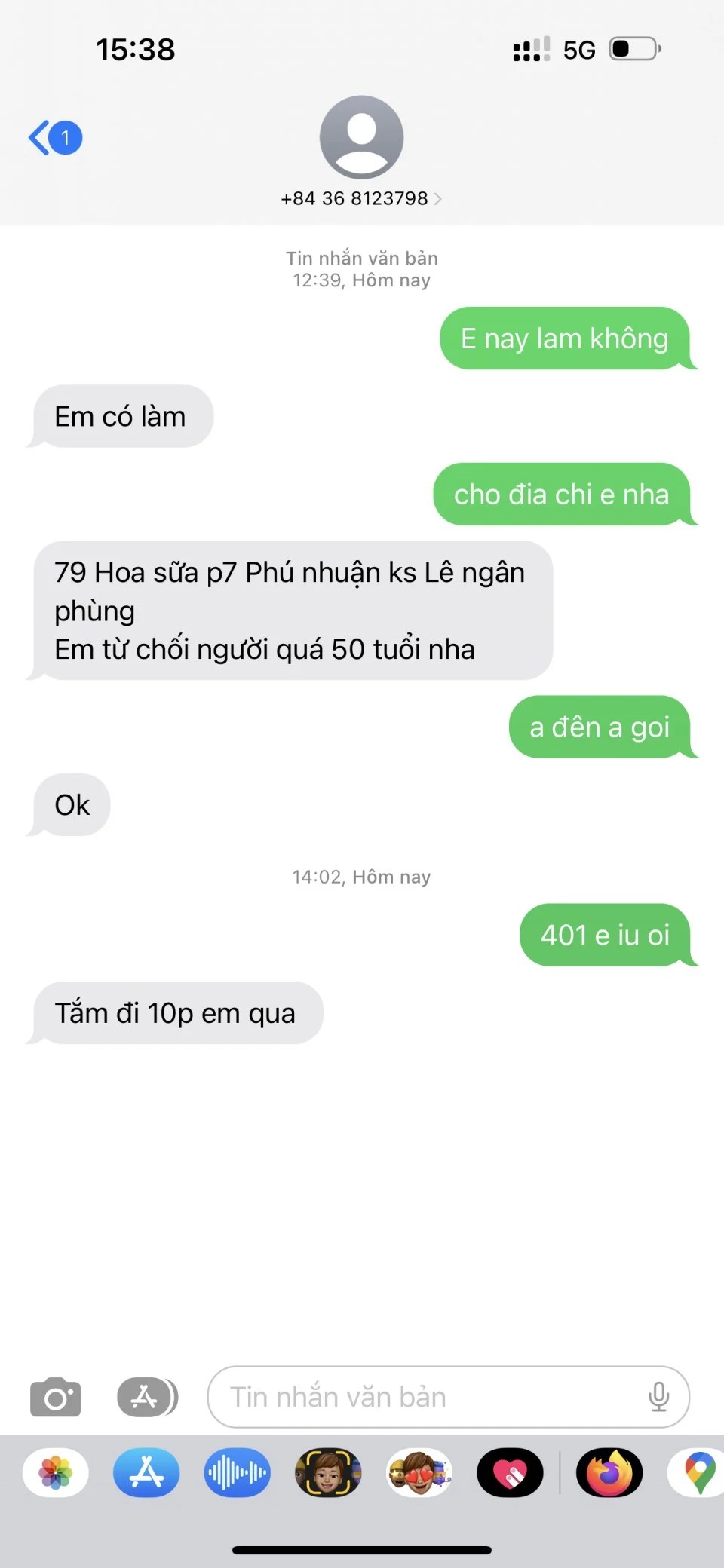The height and width of the screenshot is (1568, 724).
Task: Open the camera to attach a photo
Action: click(x=55, y=1397)
